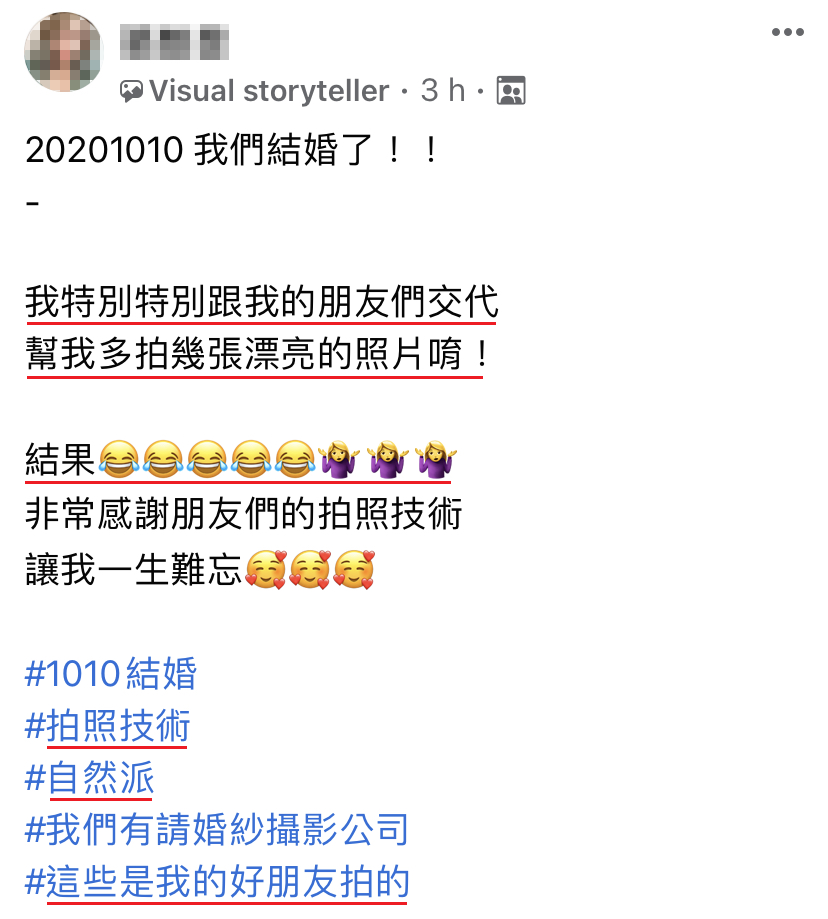Open the poster's profile picture
This screenshot has height=919, width=828.
pyautogui.click(x=63, y=52)
